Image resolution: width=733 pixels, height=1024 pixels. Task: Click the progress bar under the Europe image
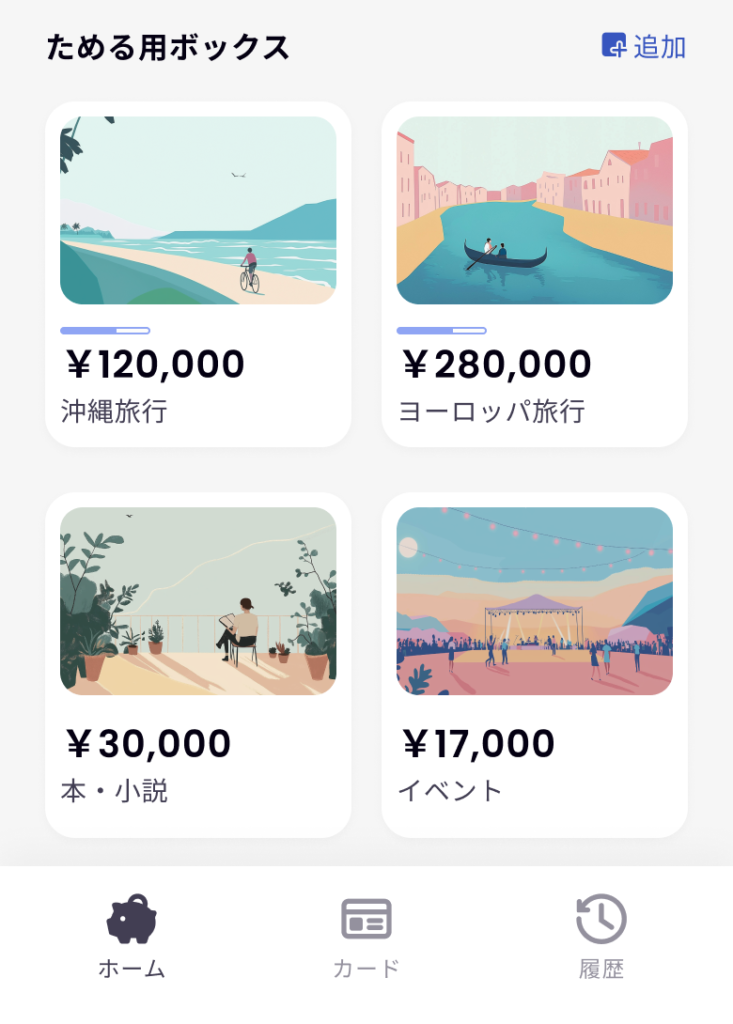440,330
